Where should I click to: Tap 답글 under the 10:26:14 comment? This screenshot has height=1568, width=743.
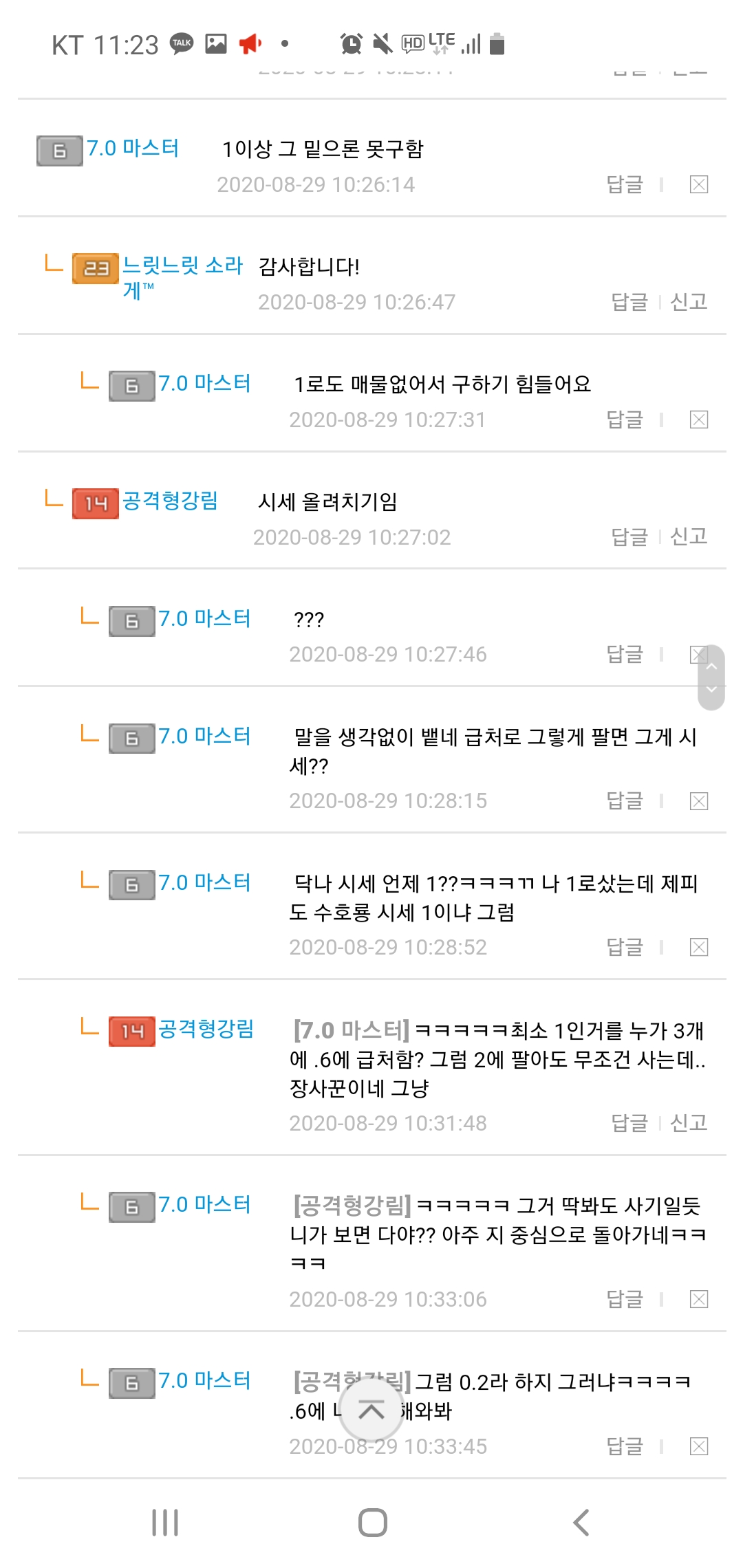624,184
